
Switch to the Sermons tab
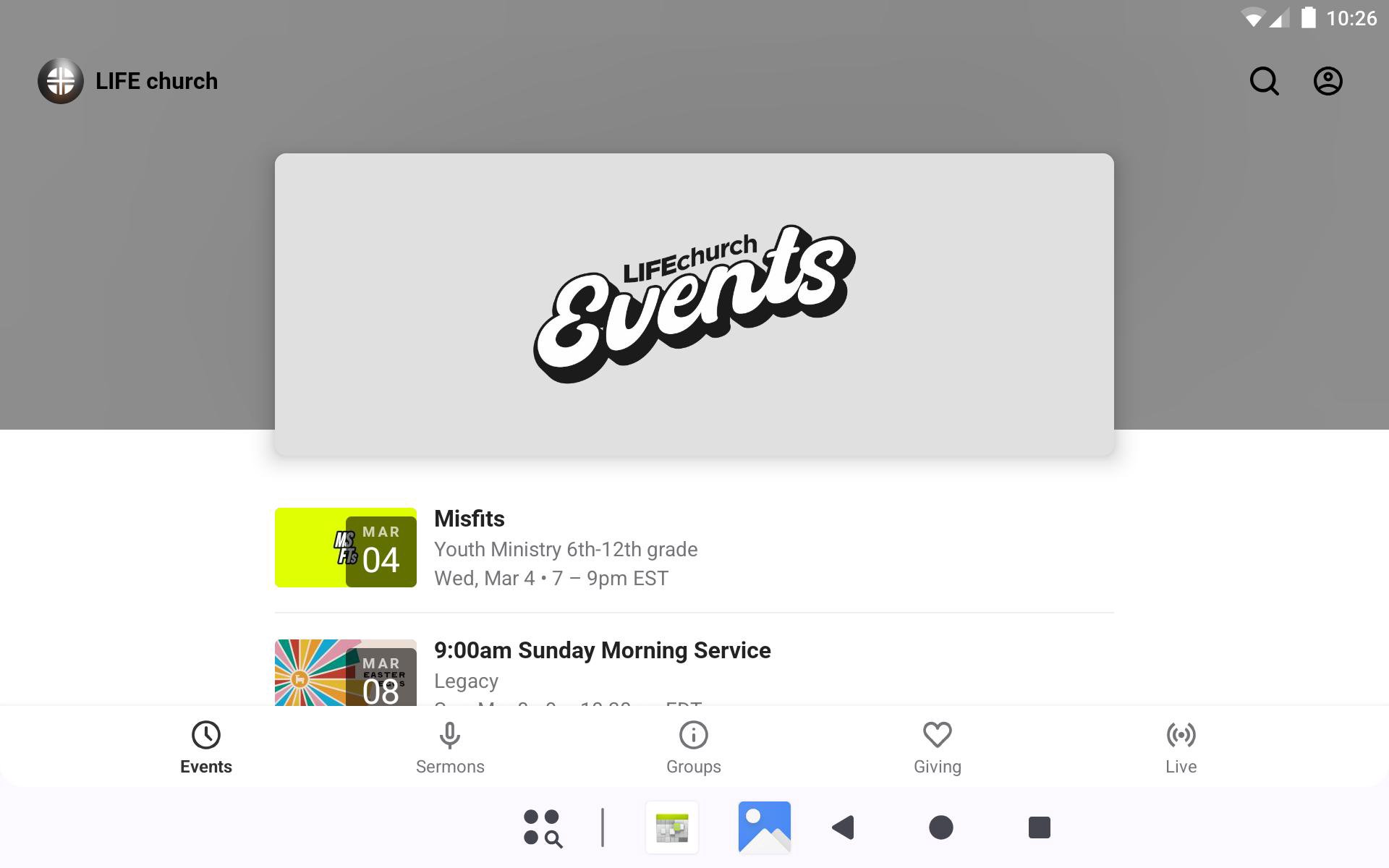(450, 747)
